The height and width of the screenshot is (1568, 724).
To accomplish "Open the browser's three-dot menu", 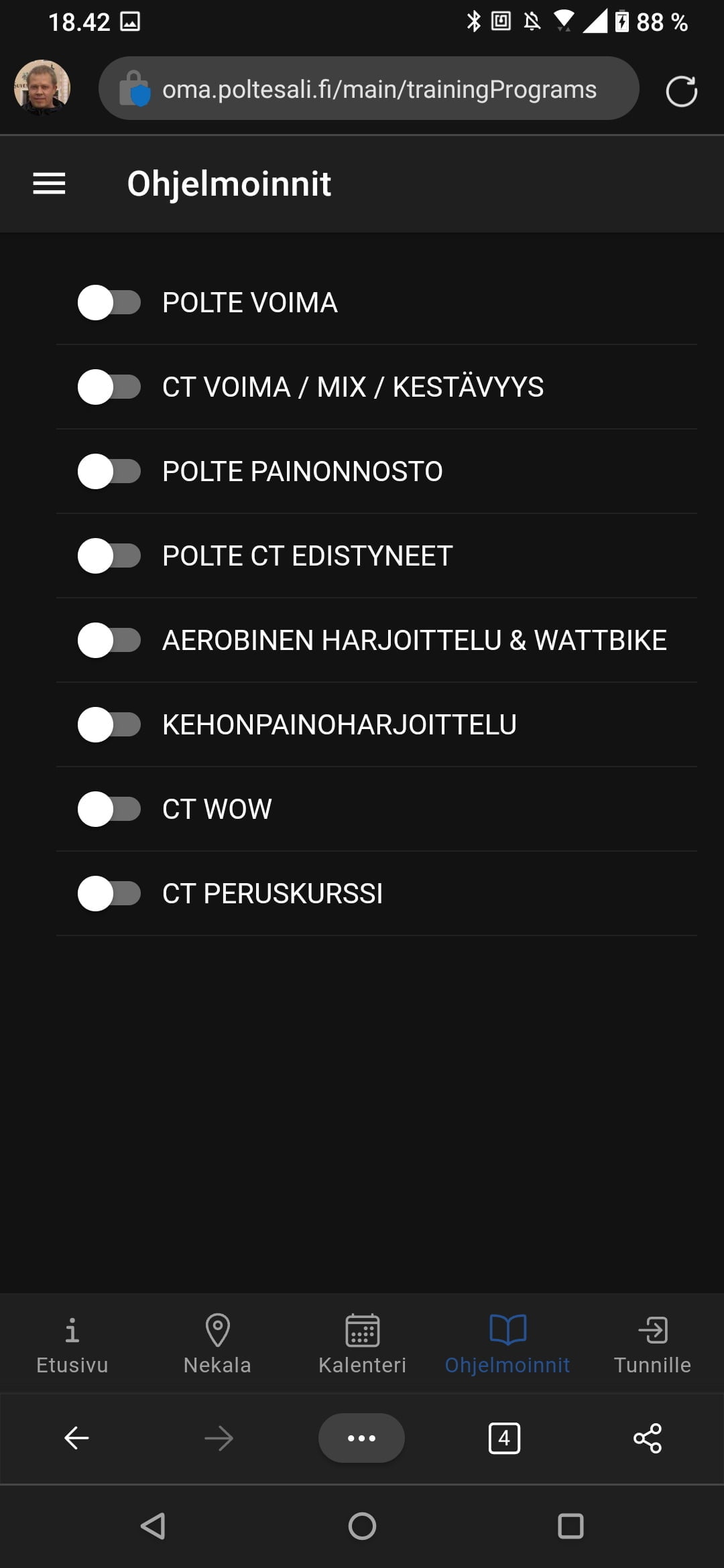I will pos(361,1438).
